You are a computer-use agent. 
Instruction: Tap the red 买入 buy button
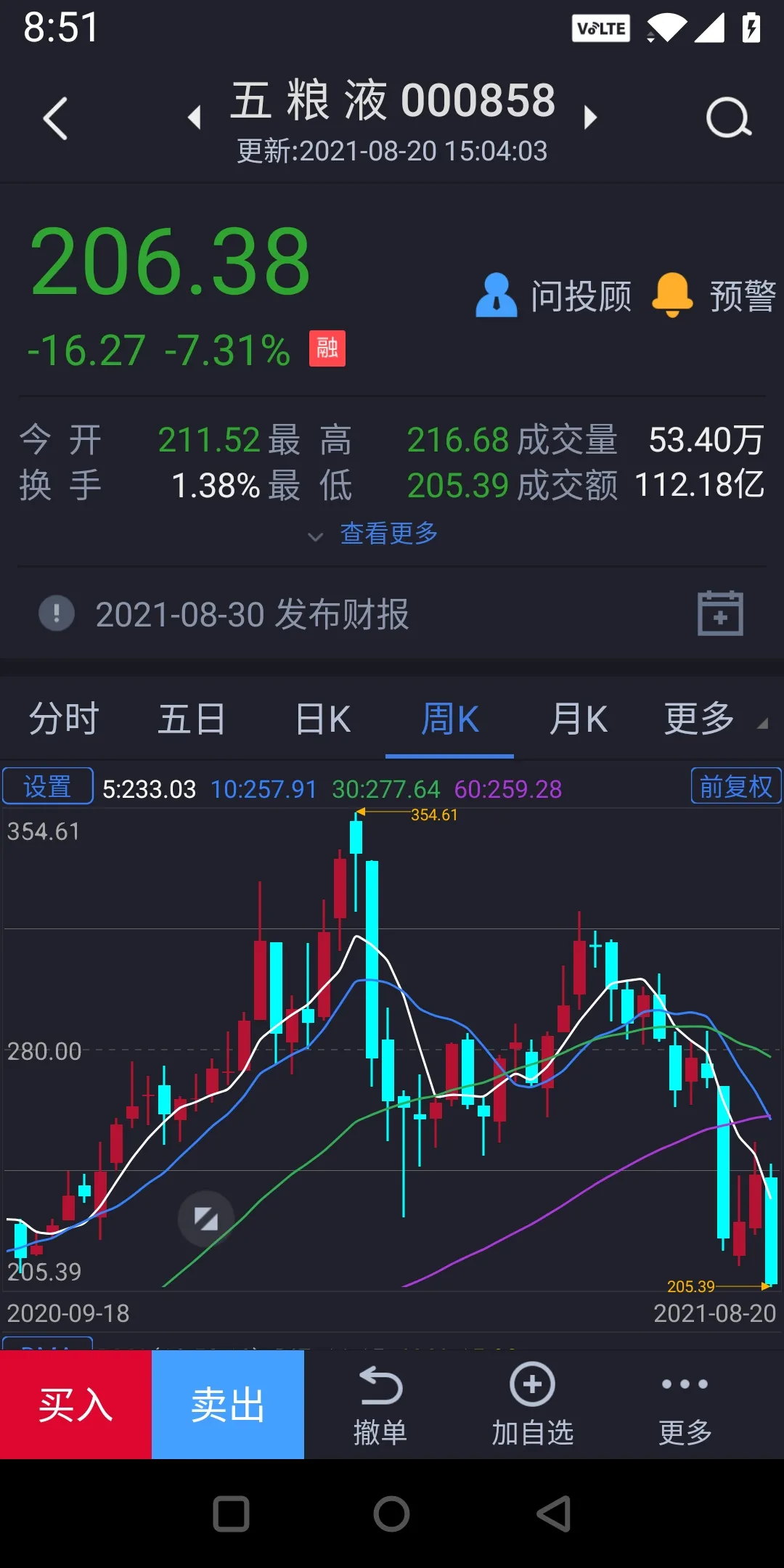[x=75, y=1404]
